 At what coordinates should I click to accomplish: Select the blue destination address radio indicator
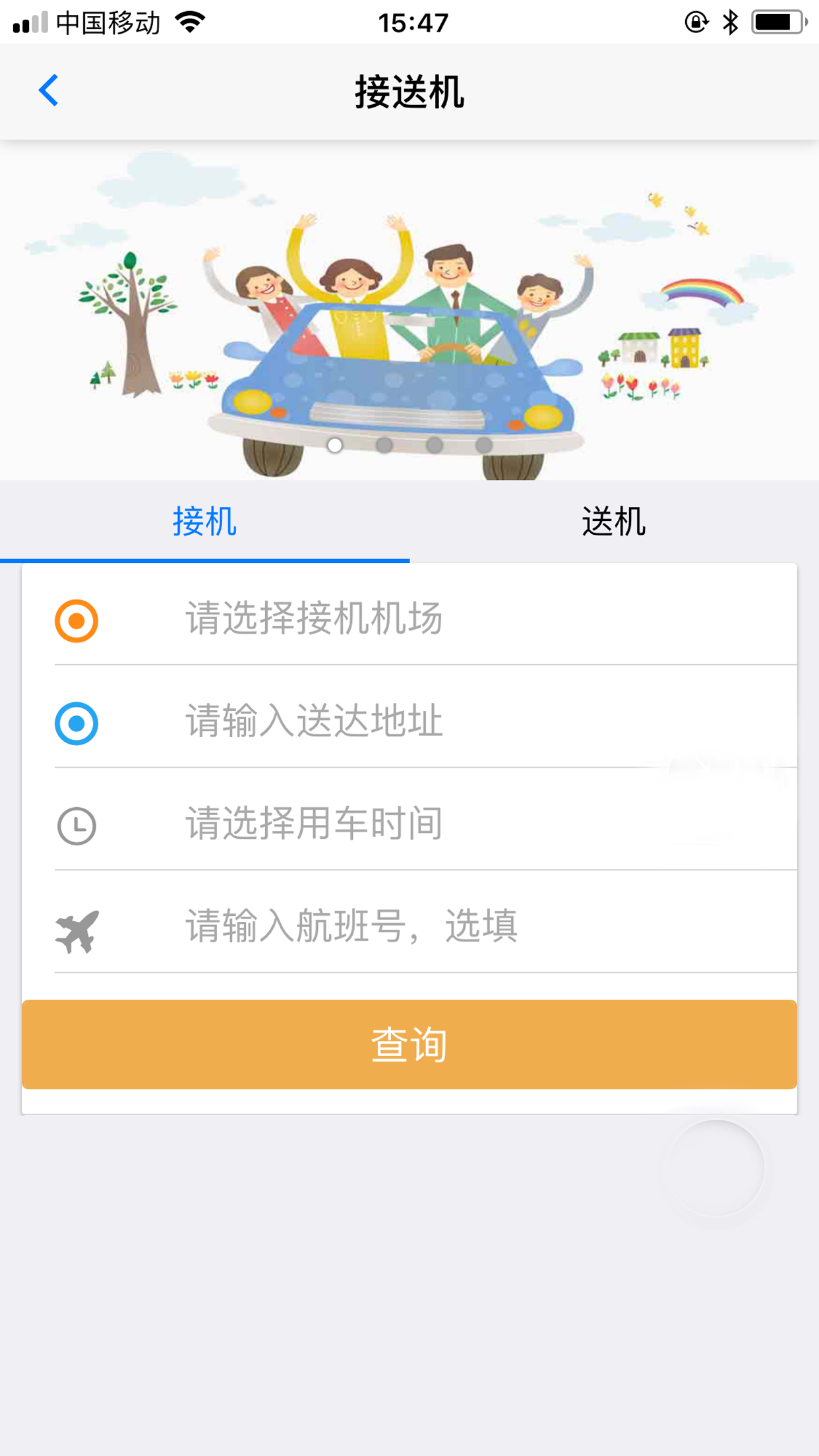tap(76, 722)
